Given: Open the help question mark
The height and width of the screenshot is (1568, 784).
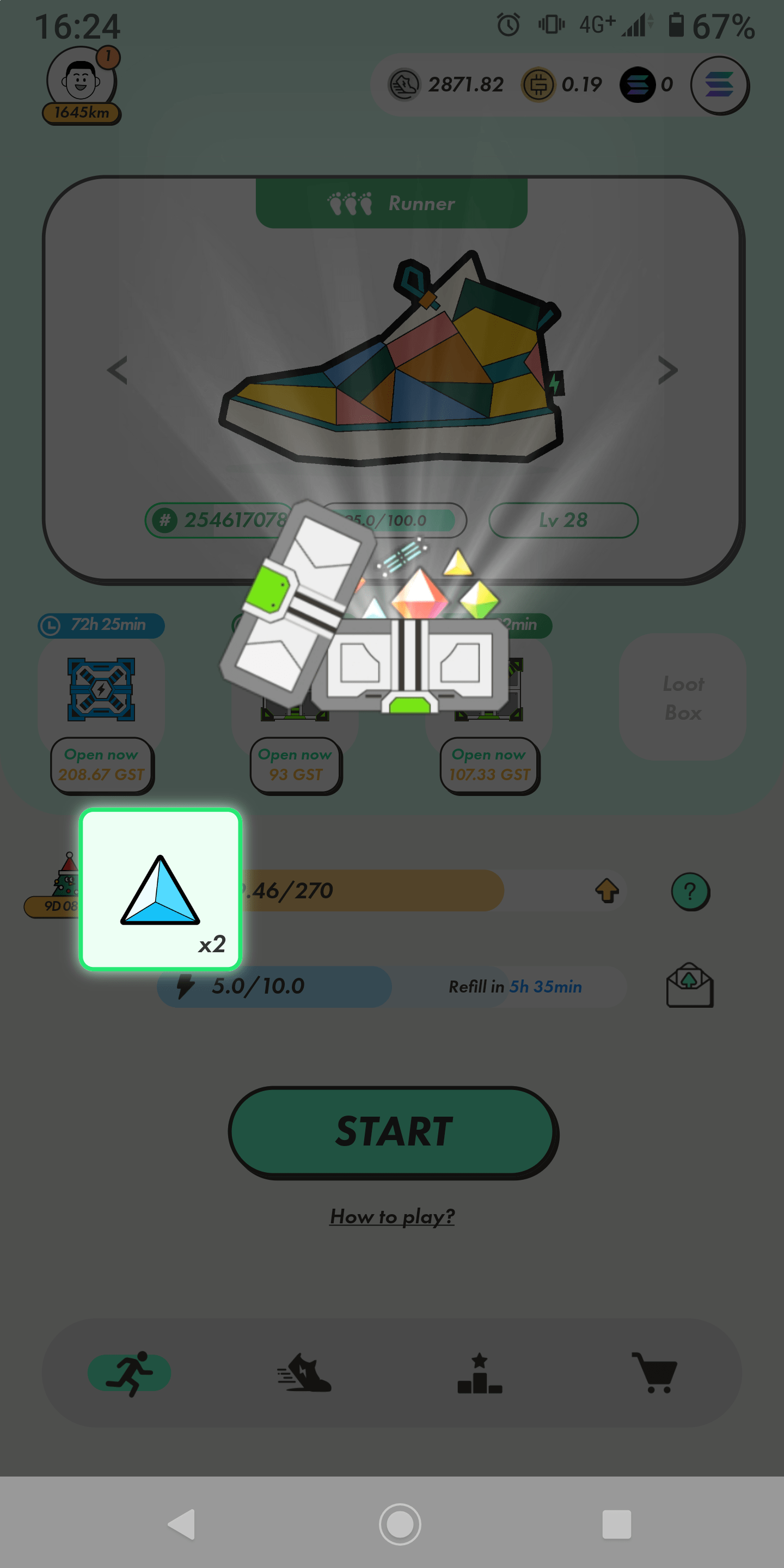Looking at the screenshot, I should coord(690,892).
